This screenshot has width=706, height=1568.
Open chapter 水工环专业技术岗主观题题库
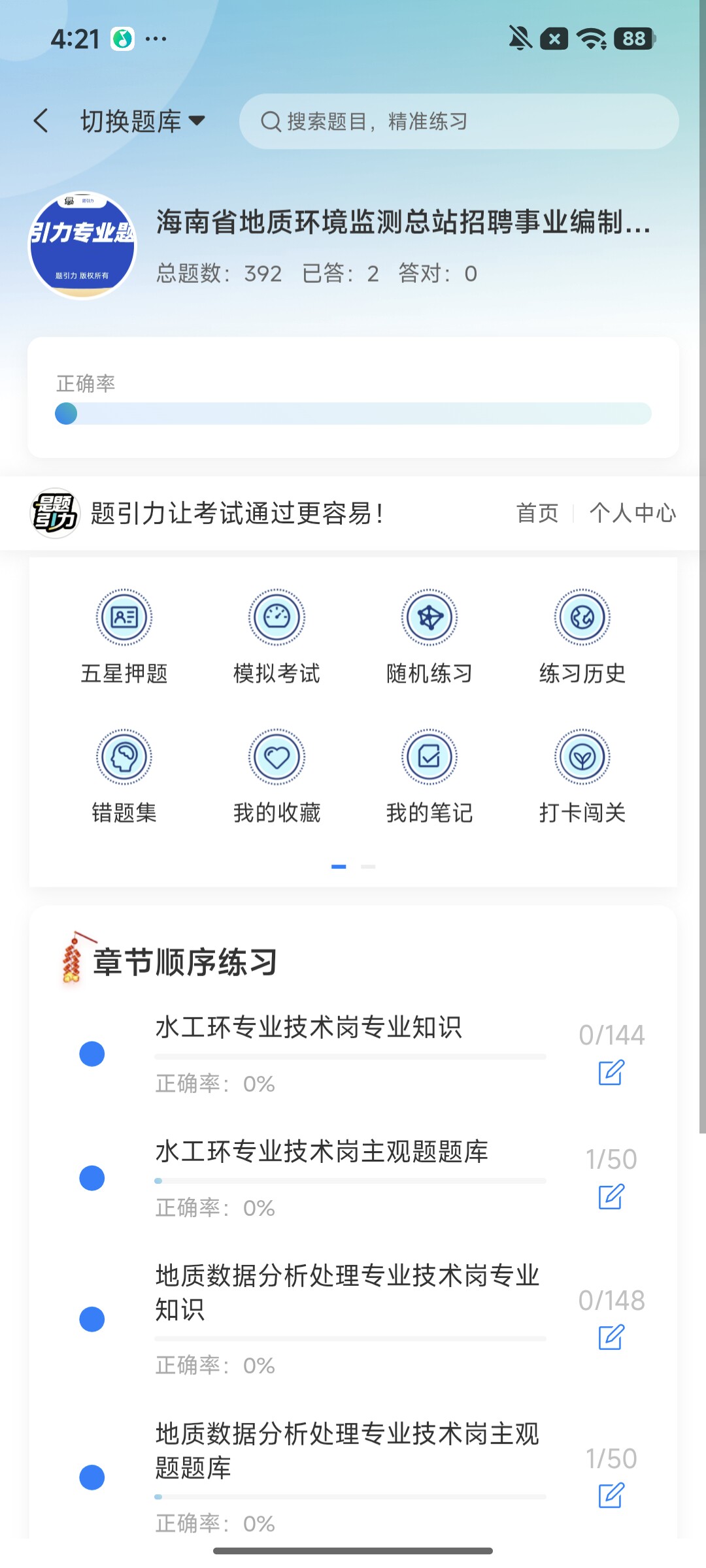pos(353,1178)
